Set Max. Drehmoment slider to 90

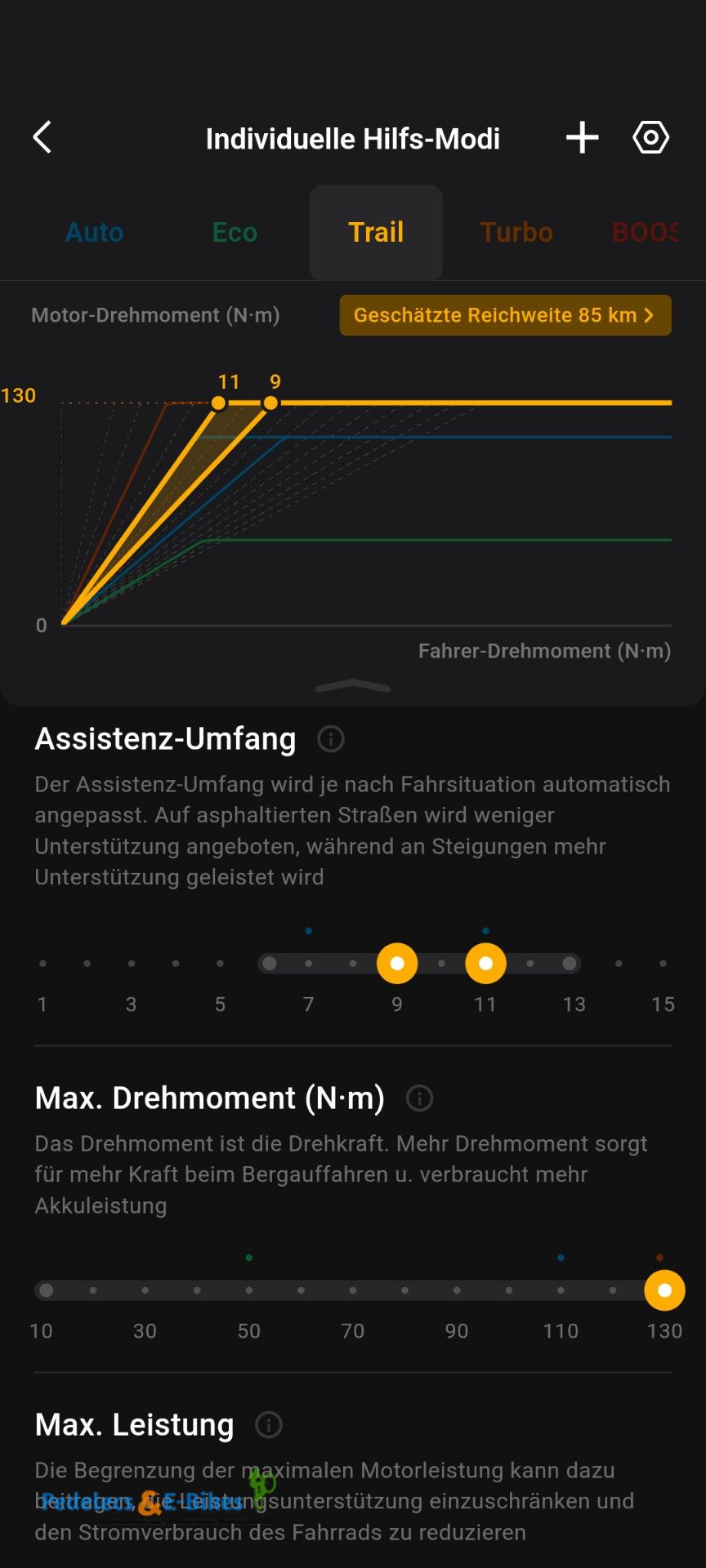pyautogui.click(x=457, y=1290)
